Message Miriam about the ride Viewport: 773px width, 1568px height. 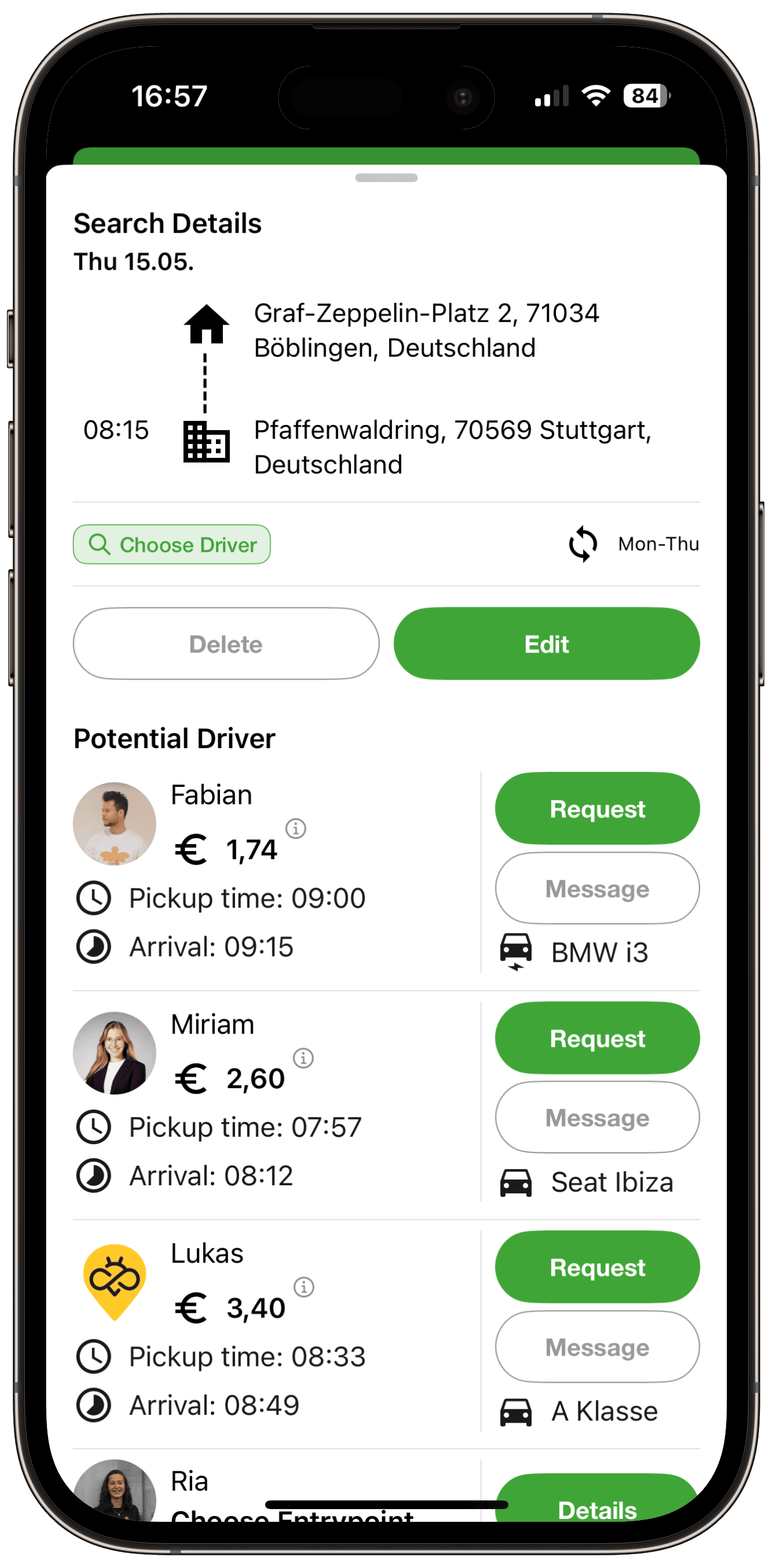click(596, 1117)
